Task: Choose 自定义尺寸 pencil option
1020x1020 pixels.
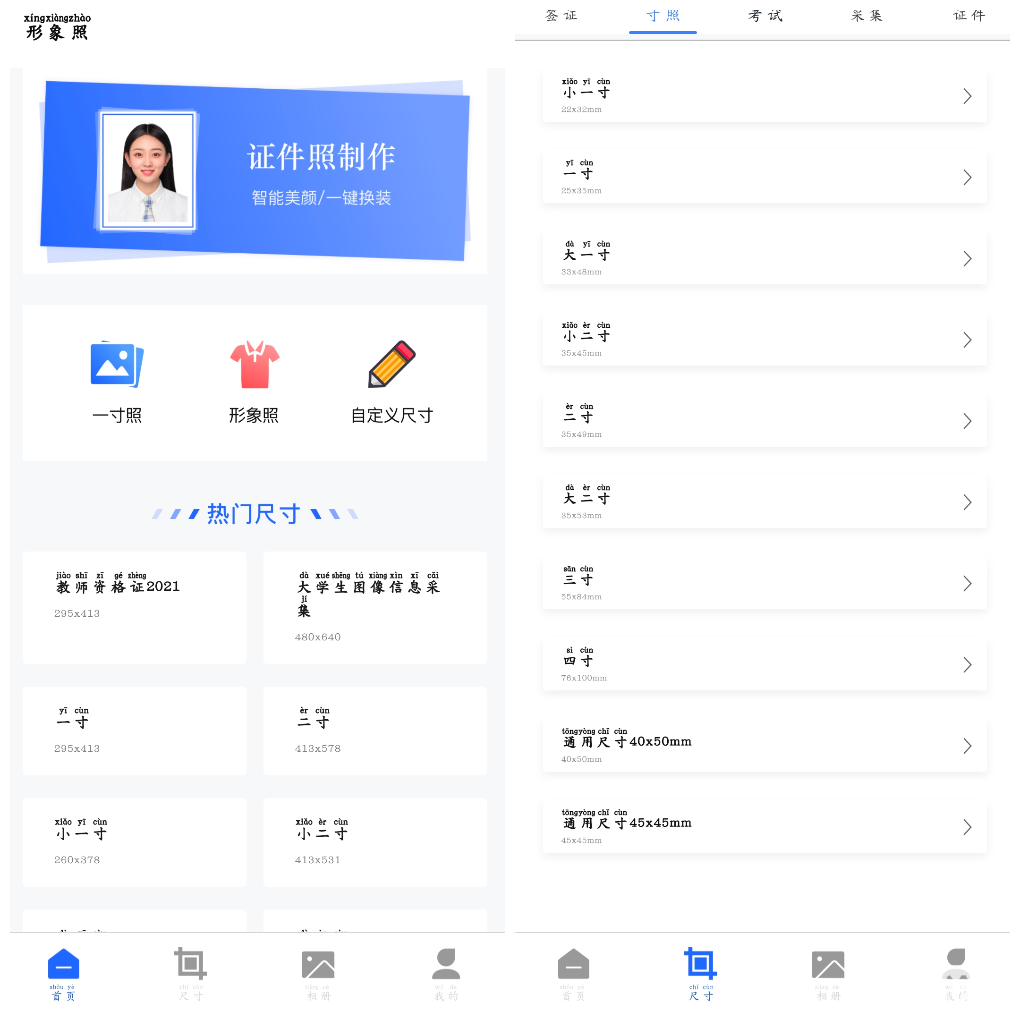Action: (391, 381)
